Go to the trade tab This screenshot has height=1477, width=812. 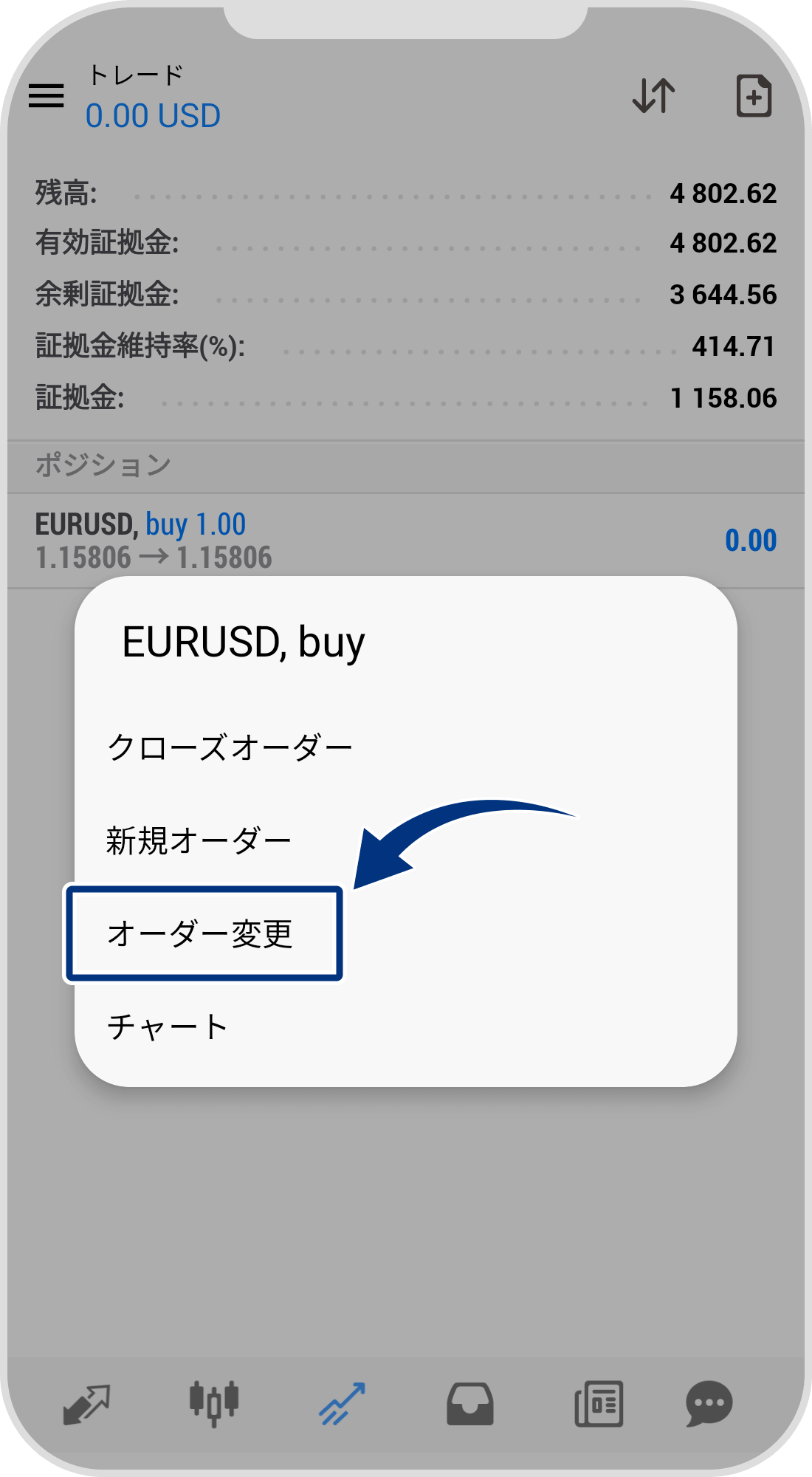[342, 1403]
